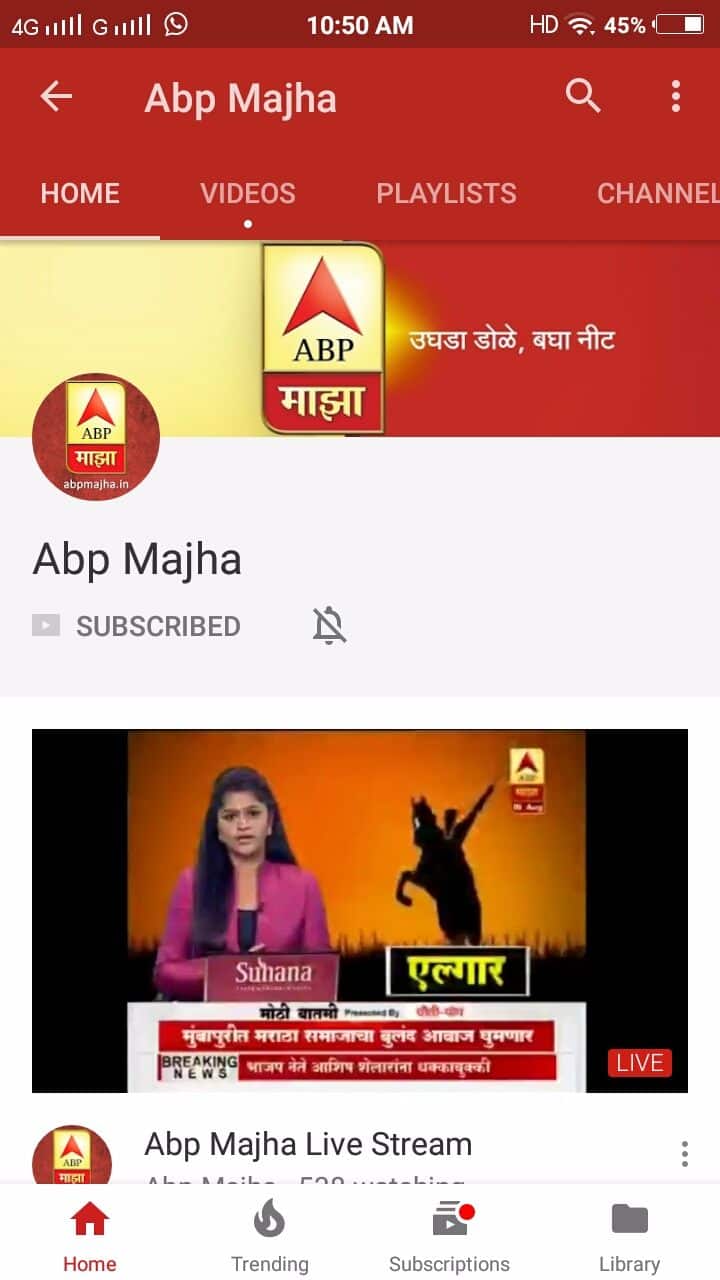Image resolution: width=720 pixels, height=1280 pixels.
Task: Switch to the VIDEOS tab
Action: pos(247,193)
